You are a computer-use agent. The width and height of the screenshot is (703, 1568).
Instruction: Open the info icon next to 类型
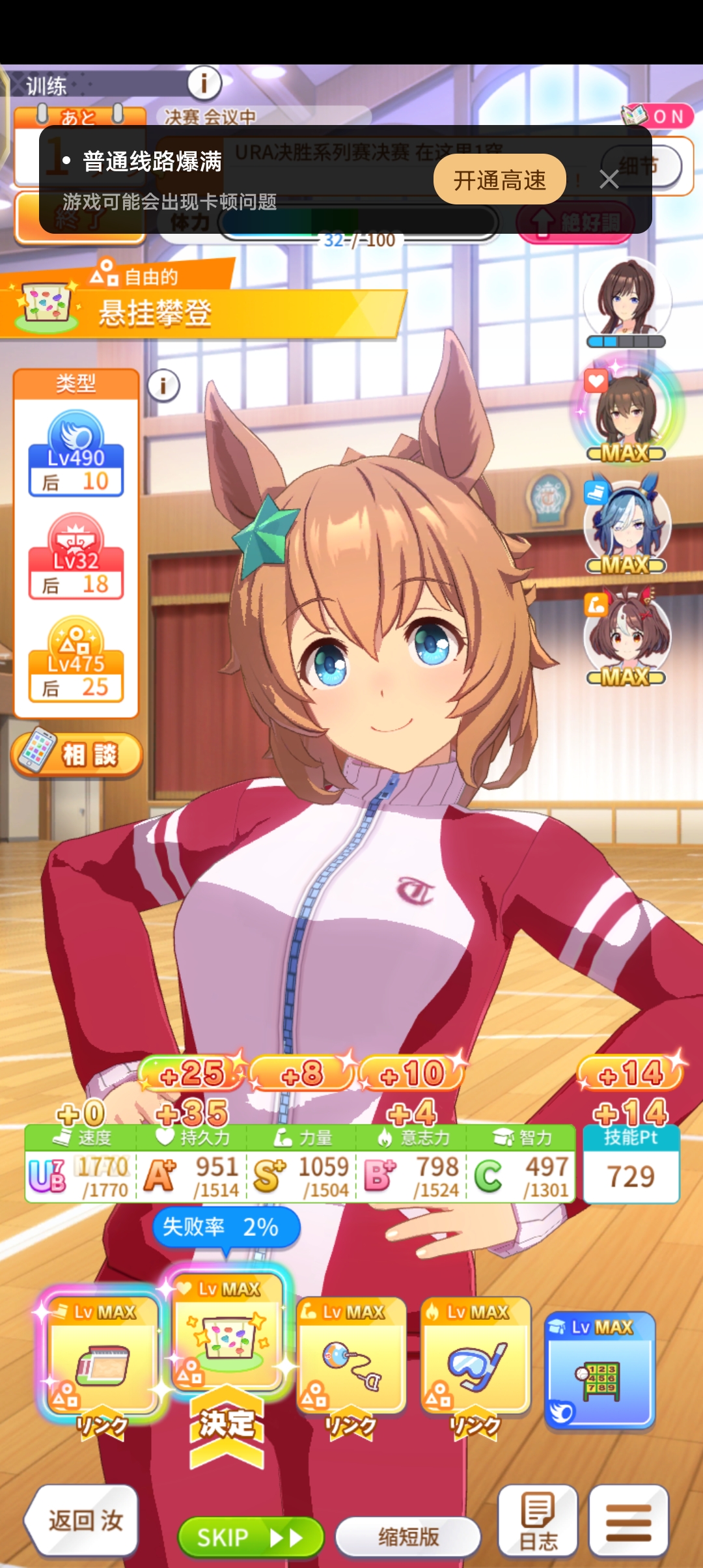163,385
